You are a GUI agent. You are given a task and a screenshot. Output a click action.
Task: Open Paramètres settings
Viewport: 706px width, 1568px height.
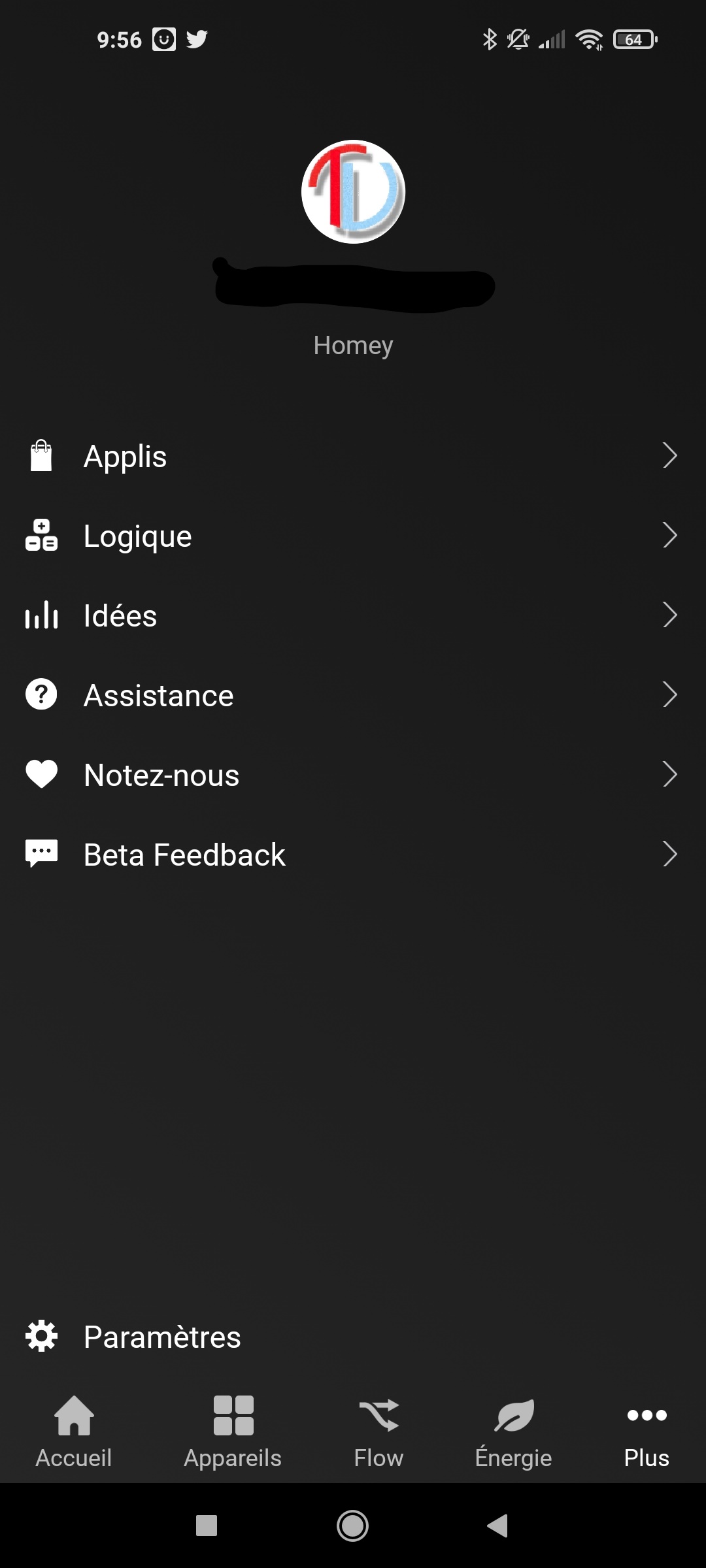(353, 1337)
